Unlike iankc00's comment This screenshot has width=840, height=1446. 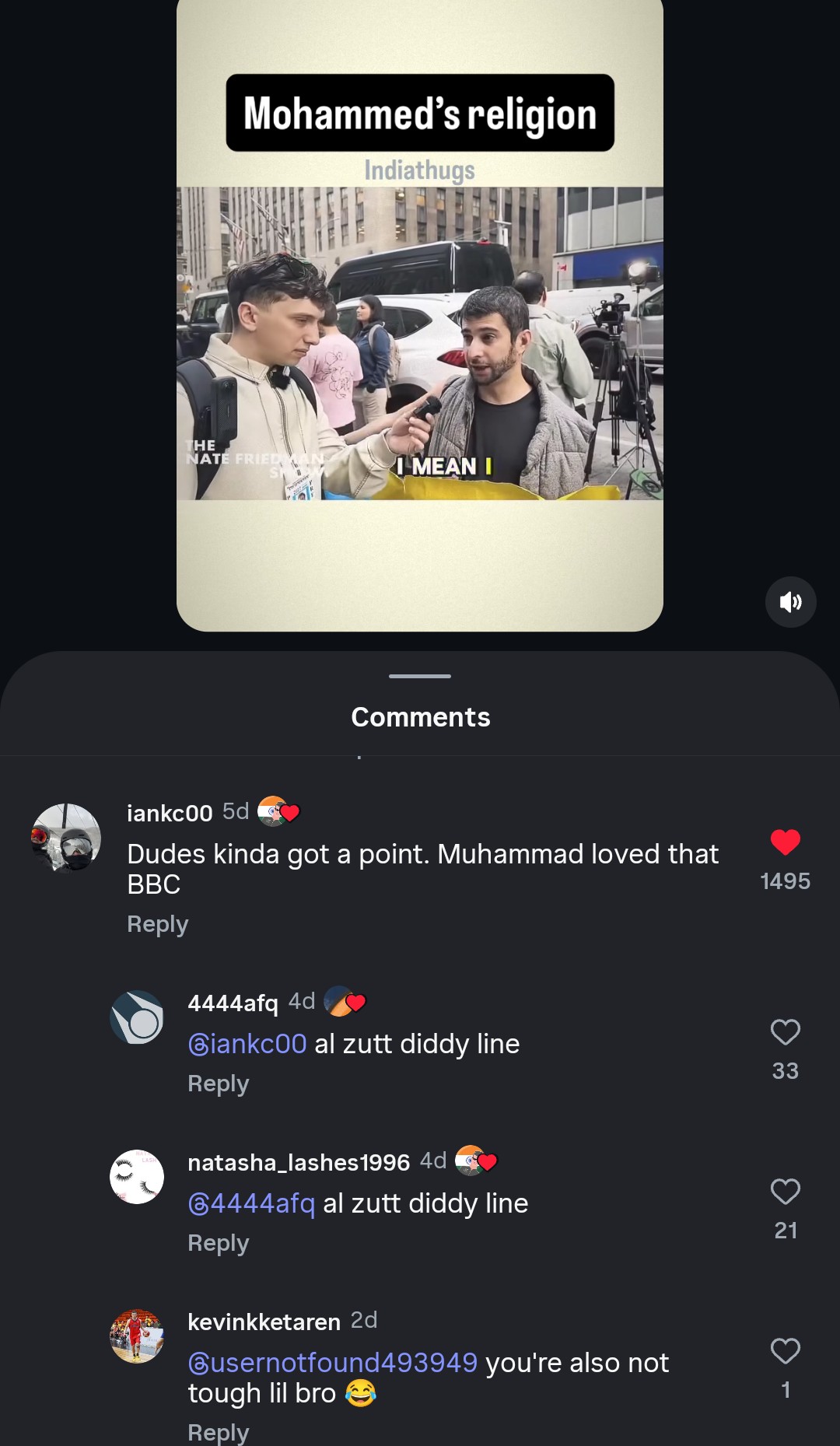tap(785, 842)
